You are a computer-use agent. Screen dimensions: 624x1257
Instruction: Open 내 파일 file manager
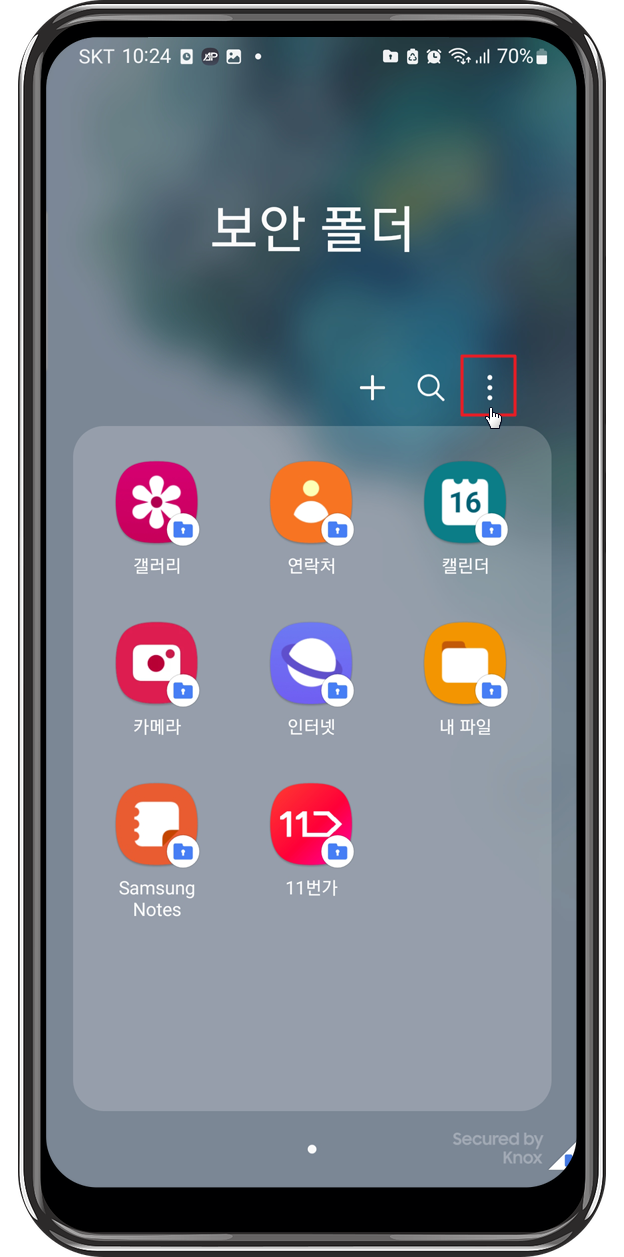[465, 663]
